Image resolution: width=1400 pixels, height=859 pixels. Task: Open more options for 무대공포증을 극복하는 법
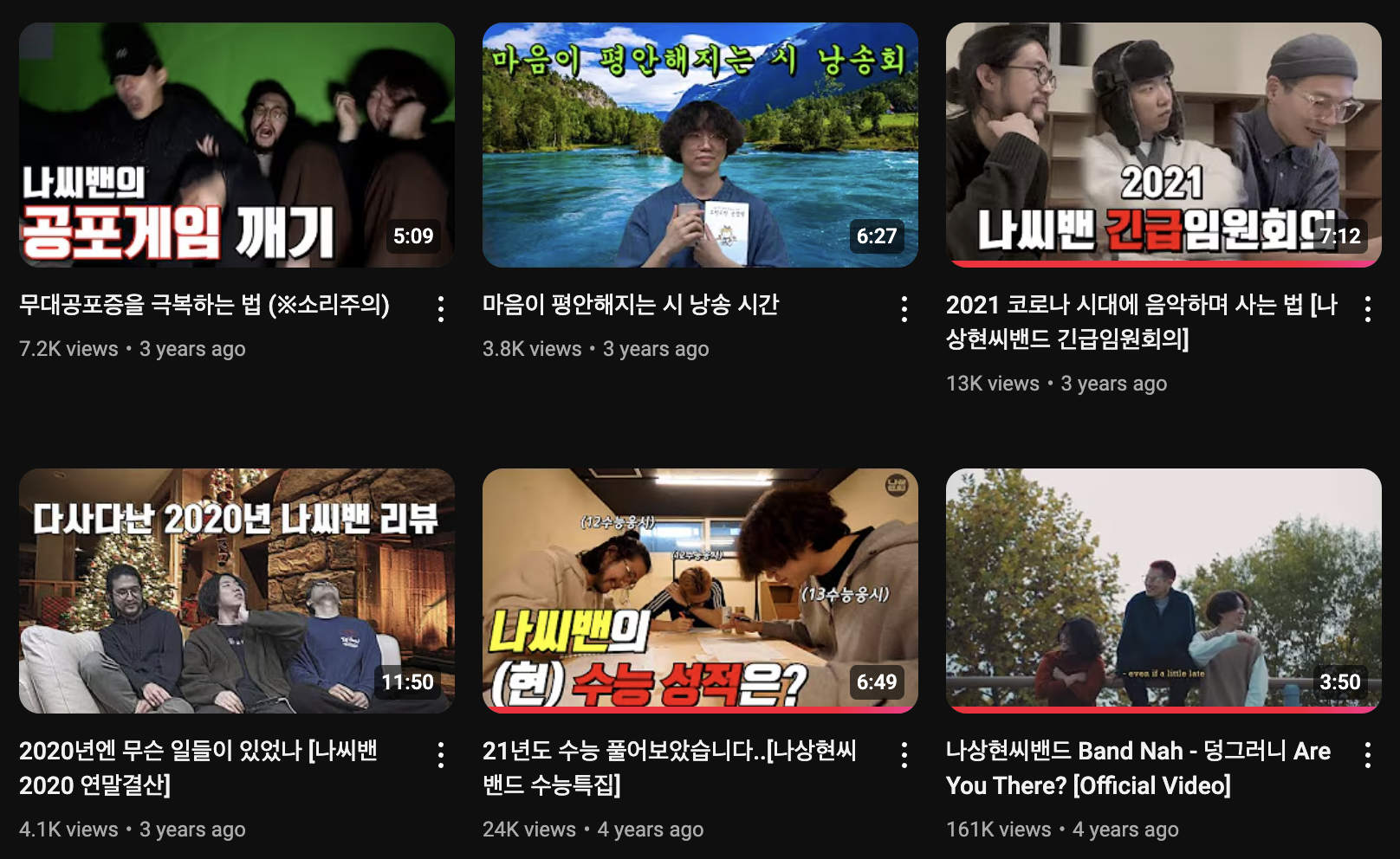coord(441,309)
